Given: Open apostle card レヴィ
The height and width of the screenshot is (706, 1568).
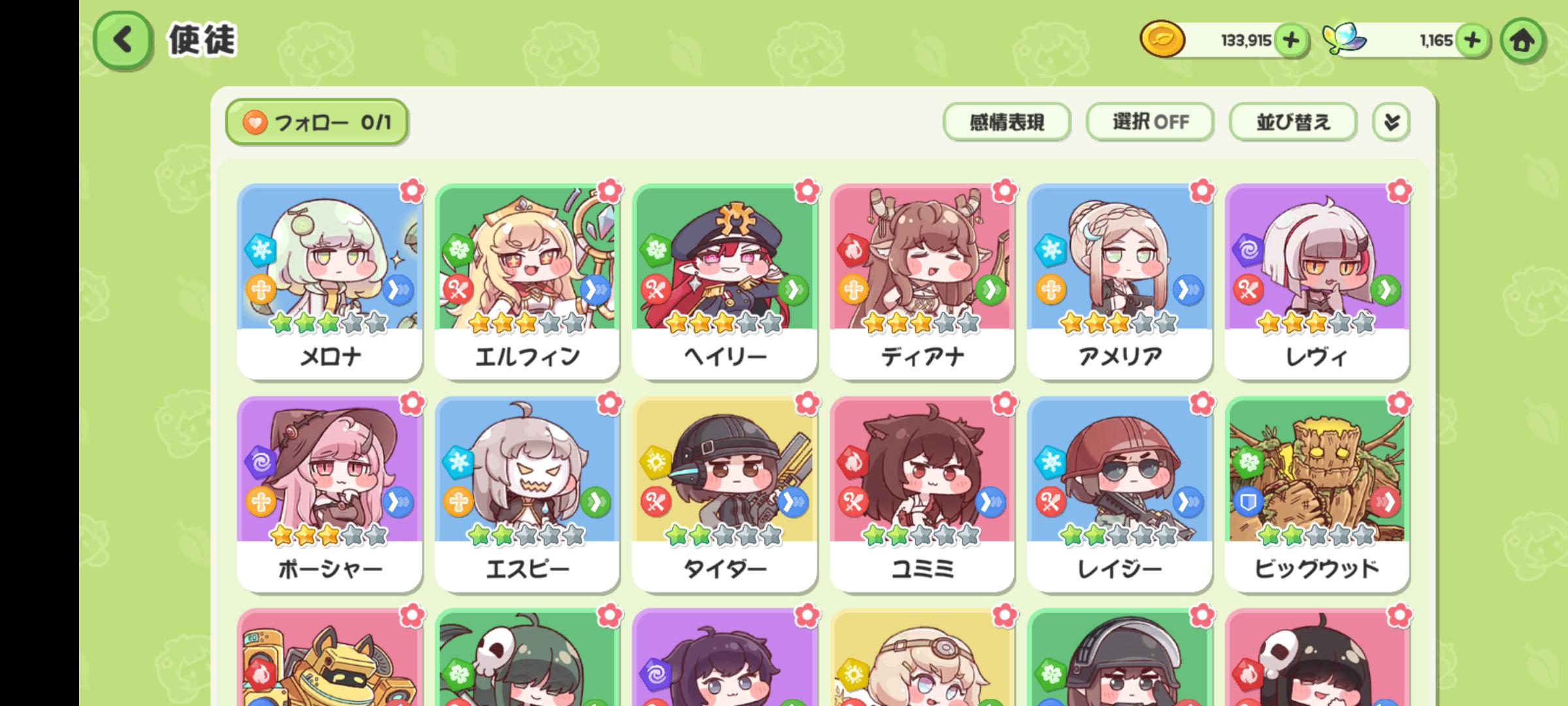Looking at the screenshot, I should [x=1317, y=281].
